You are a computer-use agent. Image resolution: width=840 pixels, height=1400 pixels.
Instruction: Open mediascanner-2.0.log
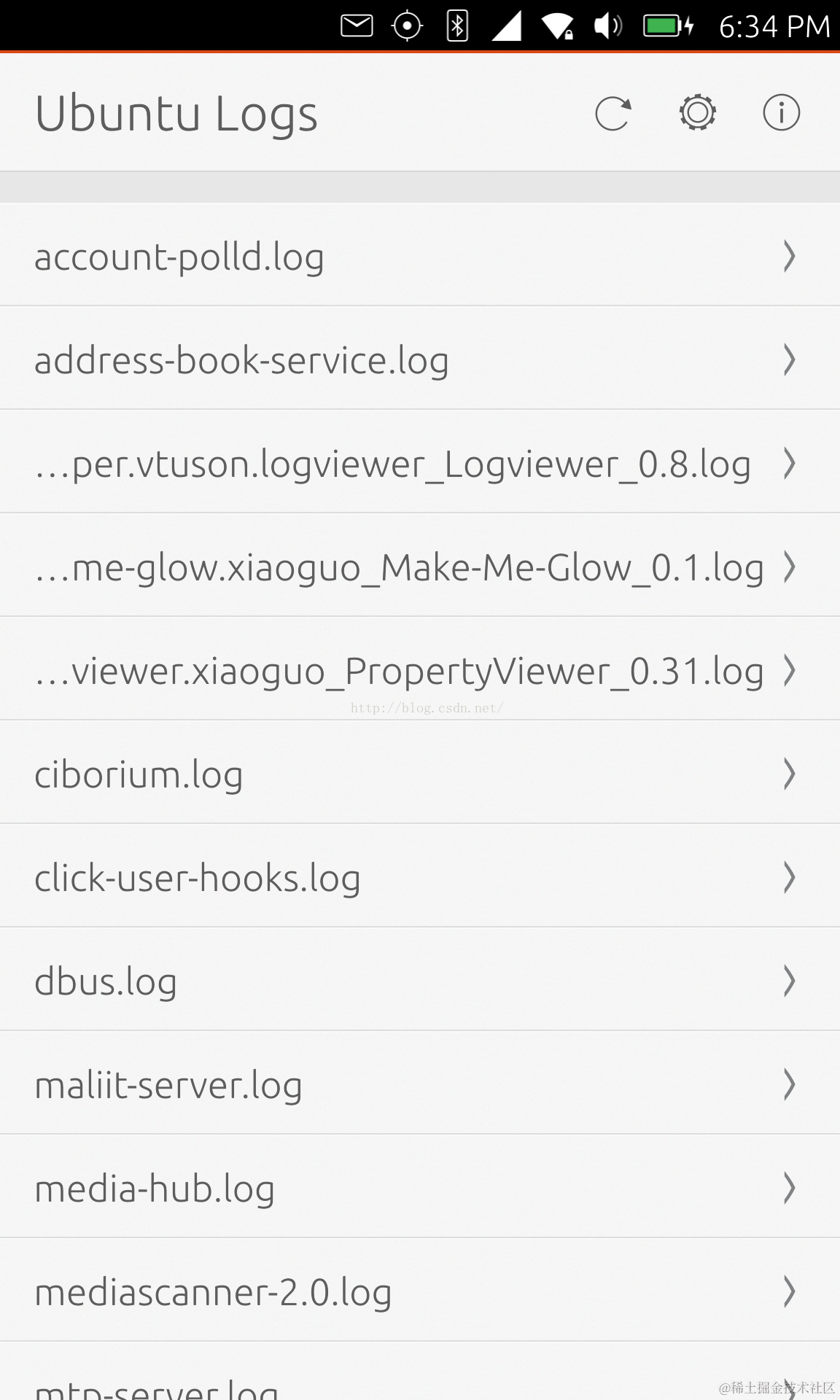pos(420,1291)
